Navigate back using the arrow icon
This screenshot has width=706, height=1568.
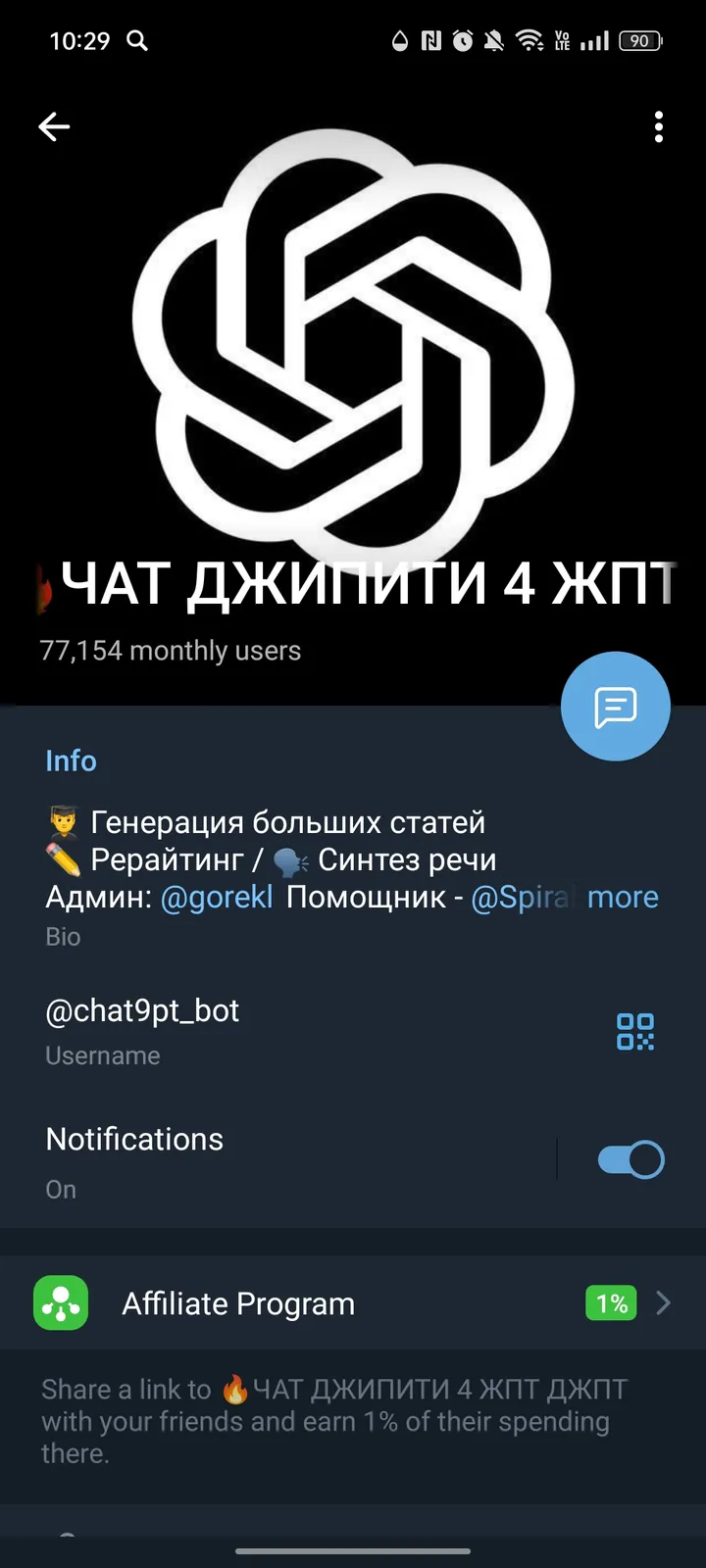pyautogui.click(x=54, y=126)
